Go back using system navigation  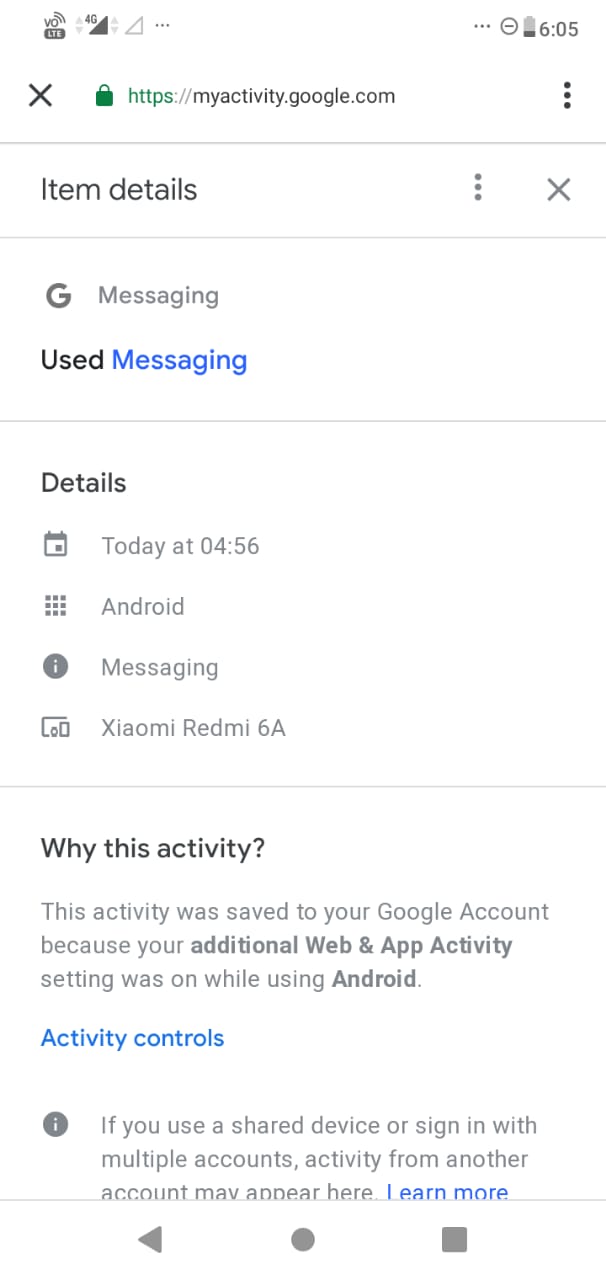click(x=150, y=1240)
